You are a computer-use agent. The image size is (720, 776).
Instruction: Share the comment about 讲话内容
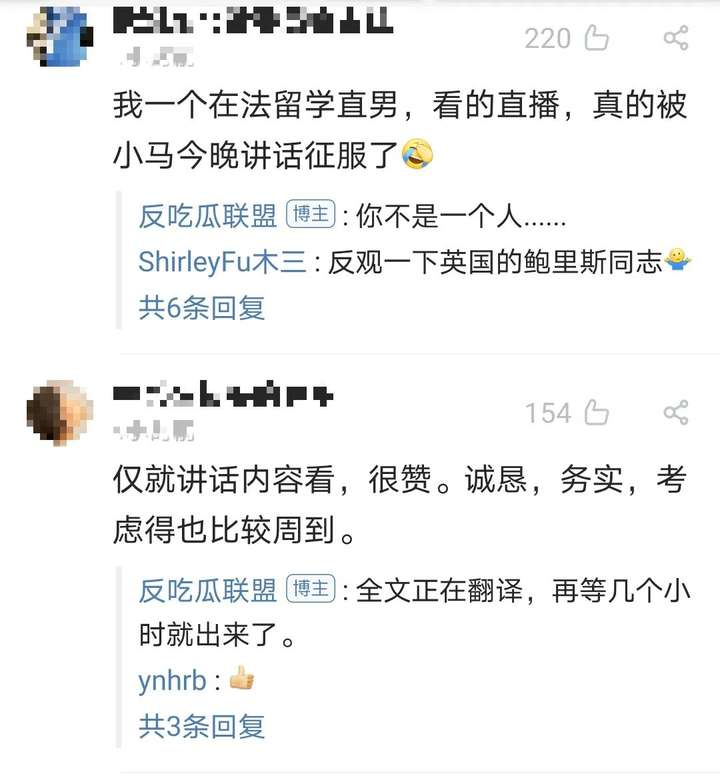coord(676,412)
